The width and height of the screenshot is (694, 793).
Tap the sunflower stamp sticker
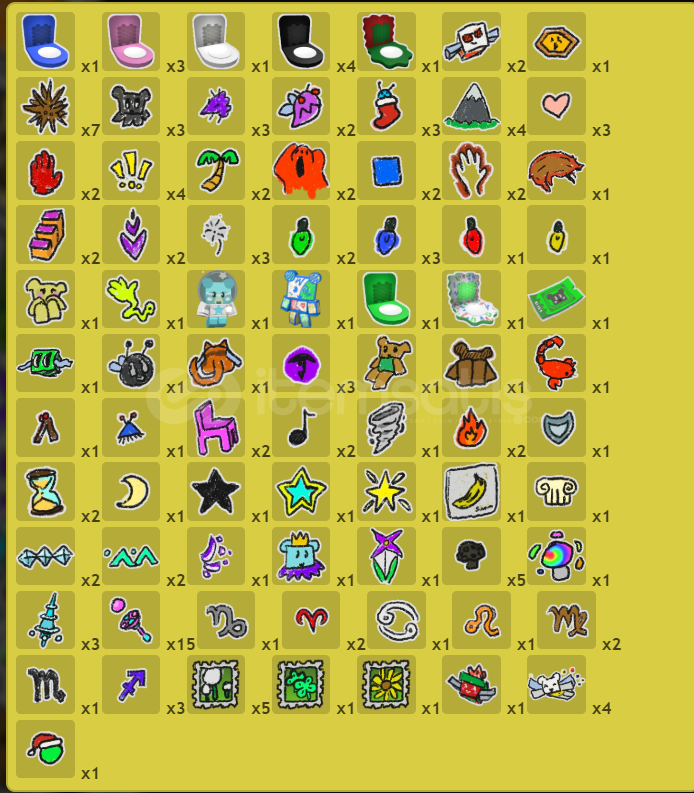(386, 684)
